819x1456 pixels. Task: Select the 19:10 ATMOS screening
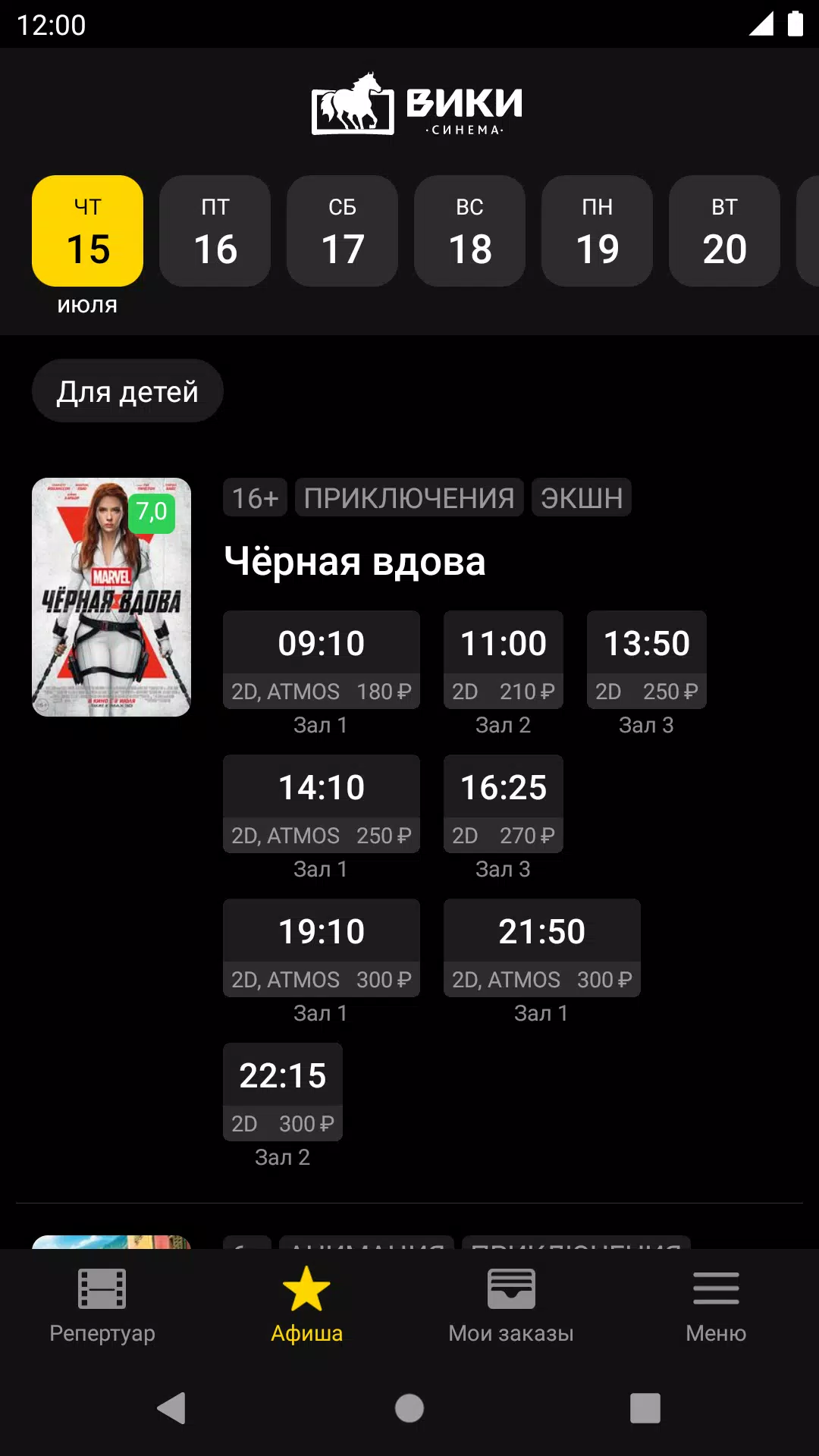tap(322, 948)
